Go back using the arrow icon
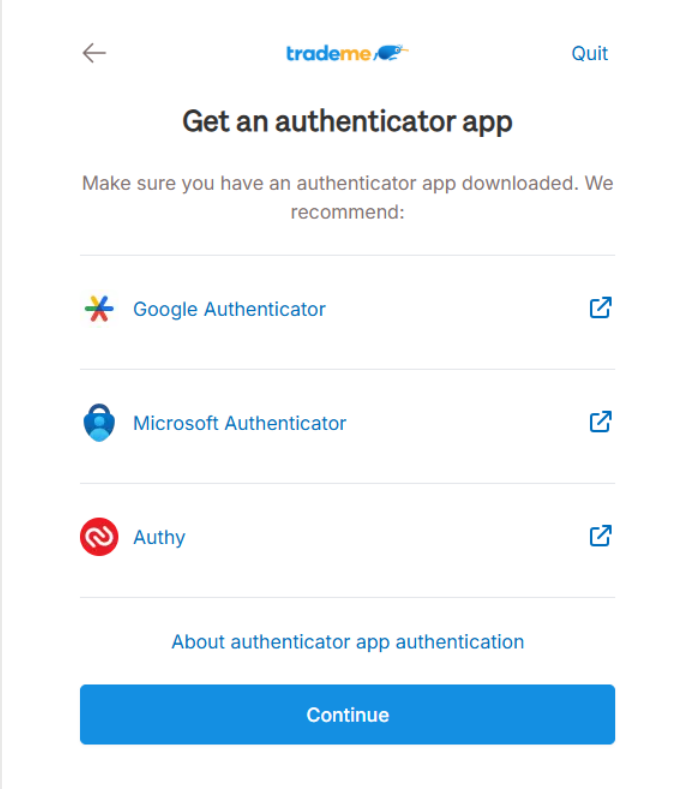 pyautogui.click(x=94, y=53)
